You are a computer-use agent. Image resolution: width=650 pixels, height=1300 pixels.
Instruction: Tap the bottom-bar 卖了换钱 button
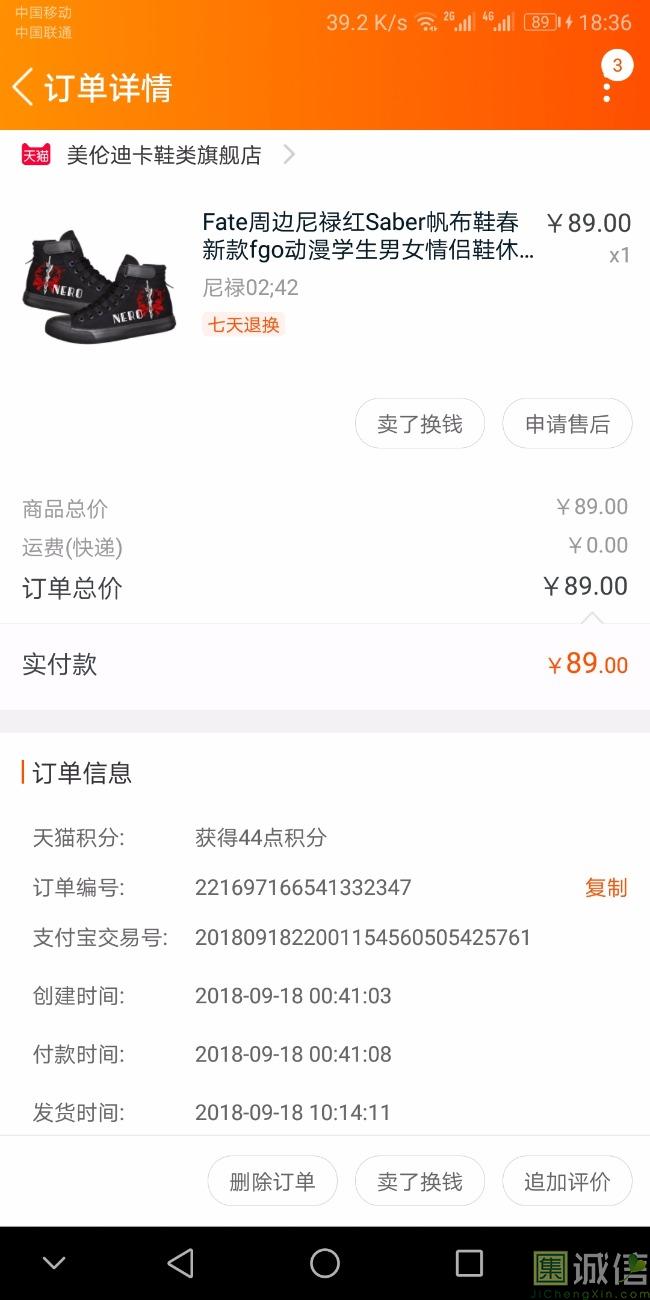pyautogui.click(x=419, y=1182)
